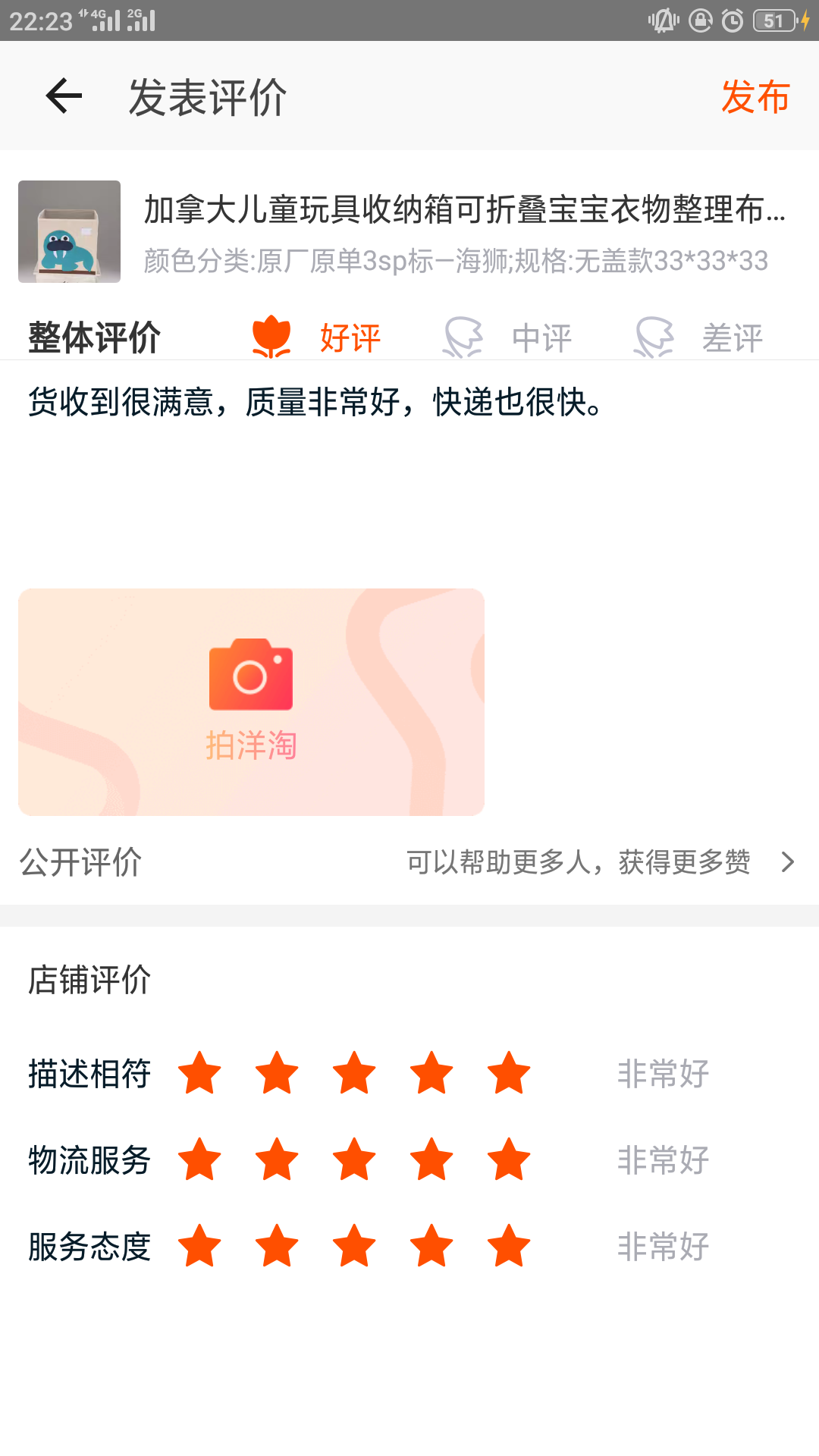Rate 服务态度 two stars
819x1456 pixels.
tap(277, 1246)
